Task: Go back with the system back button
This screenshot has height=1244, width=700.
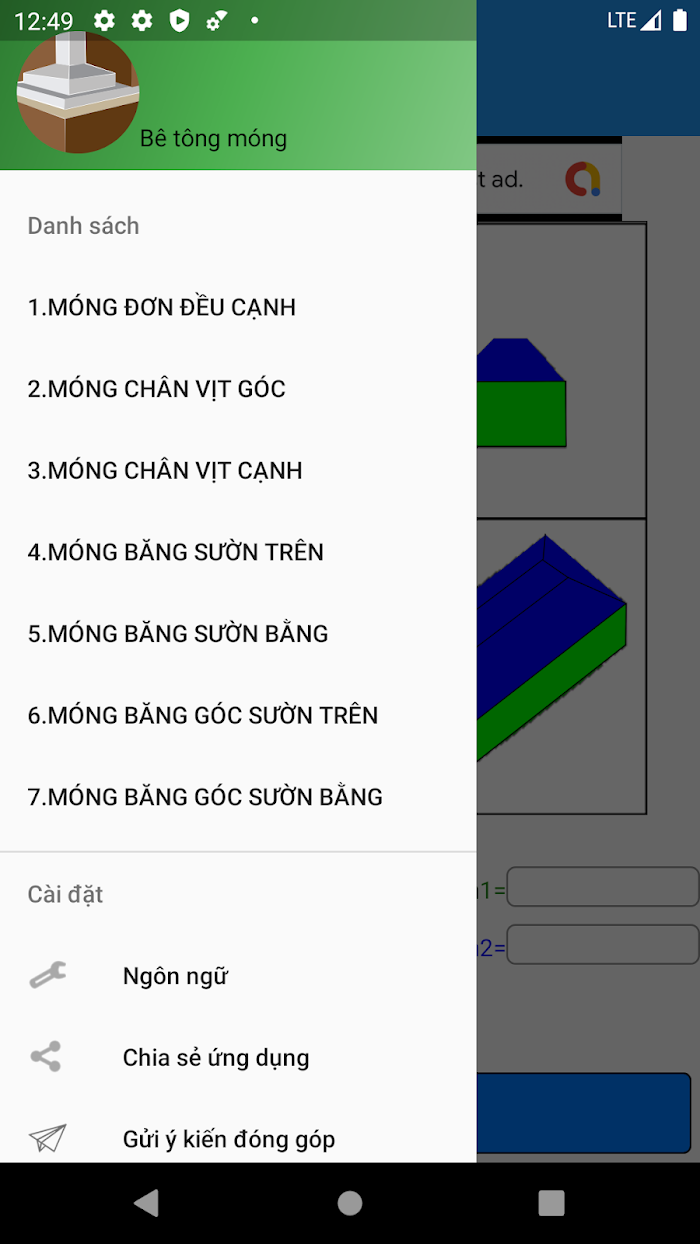Action: (147, 1203)
